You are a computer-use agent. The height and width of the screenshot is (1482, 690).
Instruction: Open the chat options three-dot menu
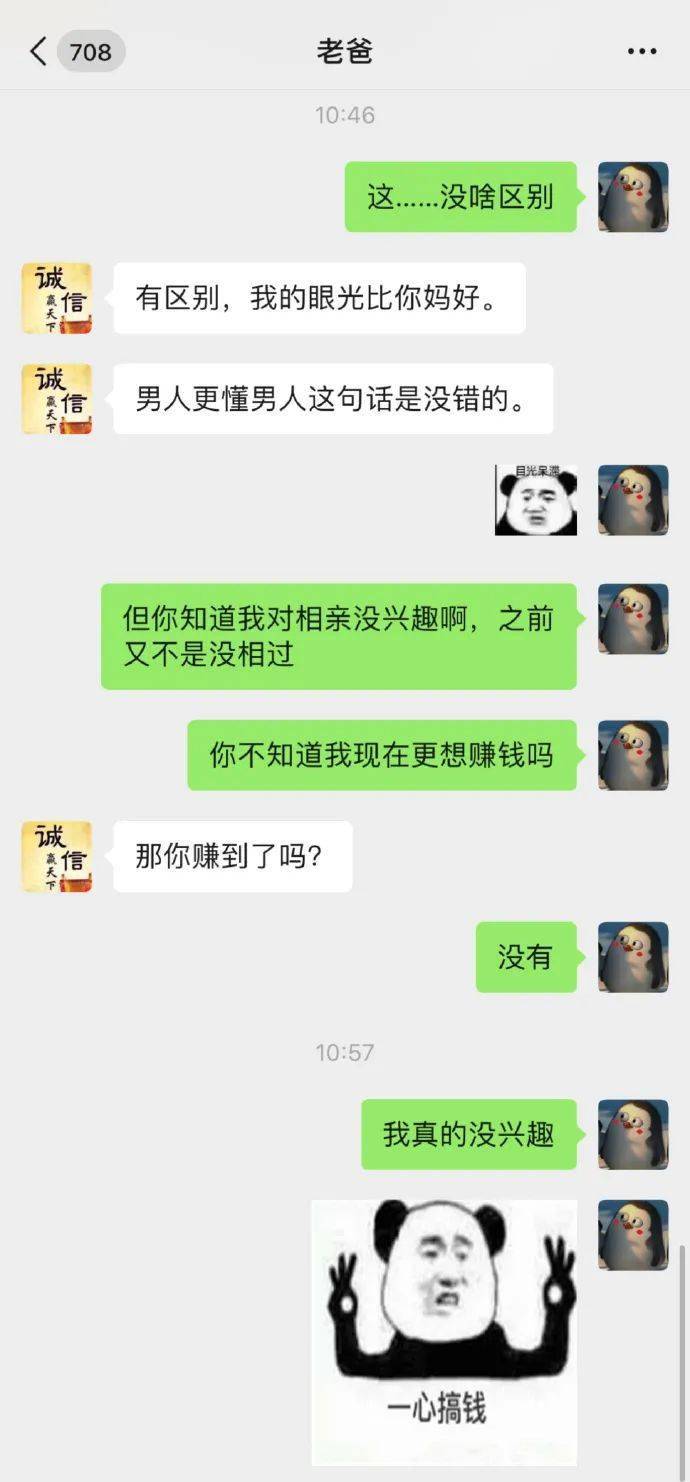(642, 51)
